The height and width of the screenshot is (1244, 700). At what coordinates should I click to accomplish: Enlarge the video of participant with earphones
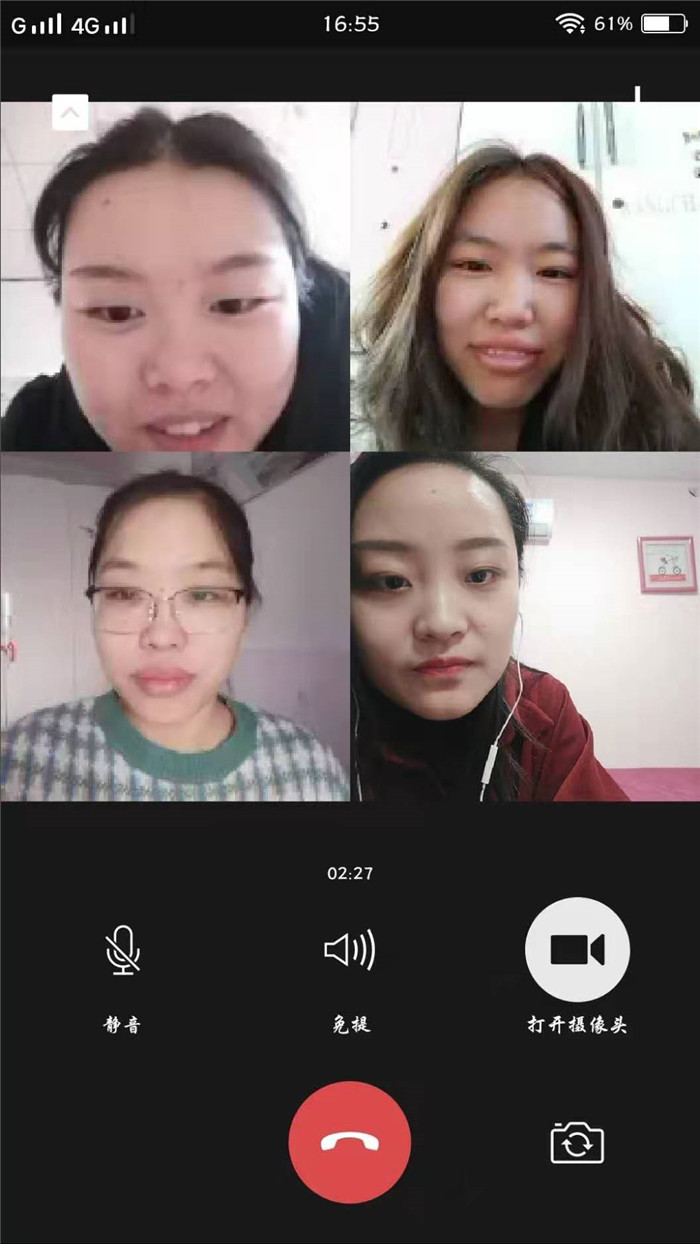(x=525, y=627)
